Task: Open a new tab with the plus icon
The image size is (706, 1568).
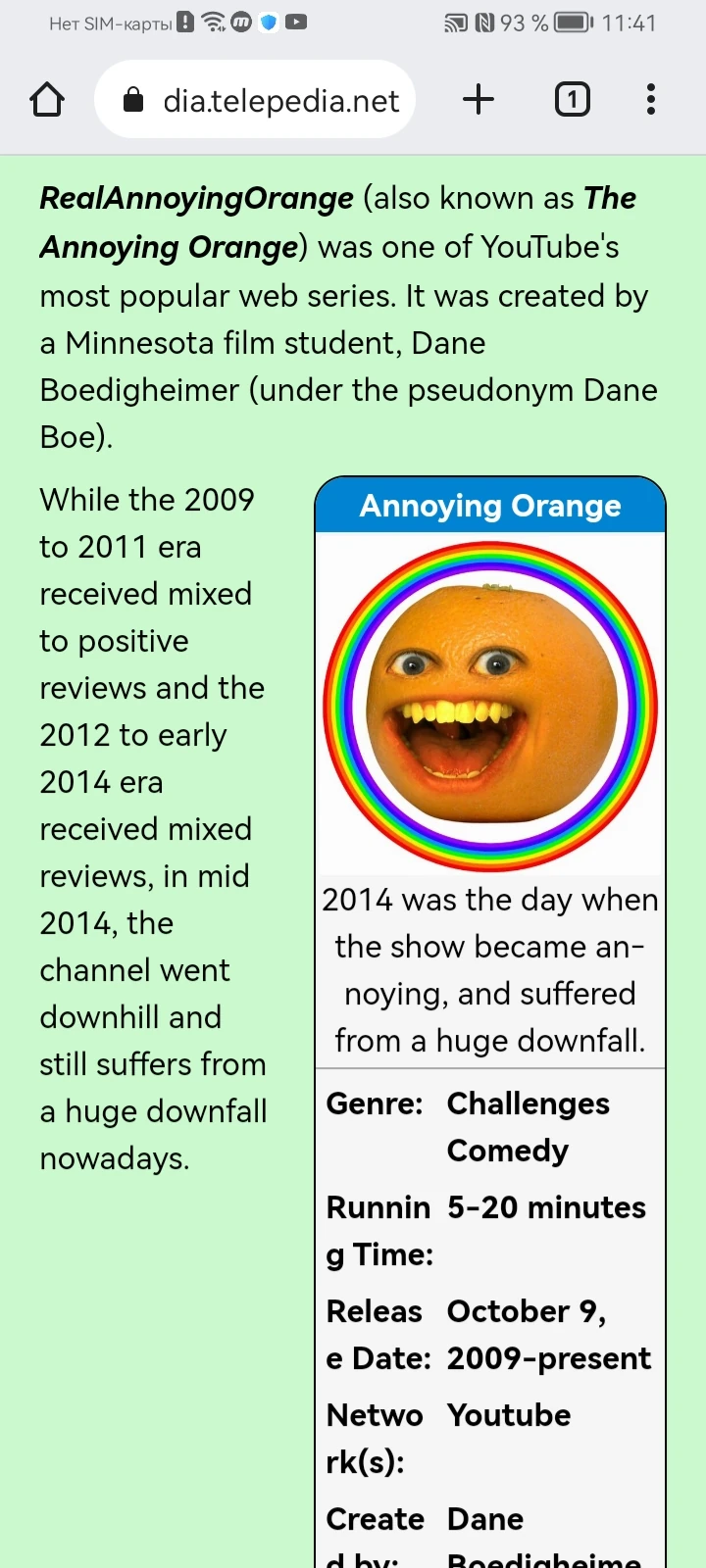Action: click(478, 98)
